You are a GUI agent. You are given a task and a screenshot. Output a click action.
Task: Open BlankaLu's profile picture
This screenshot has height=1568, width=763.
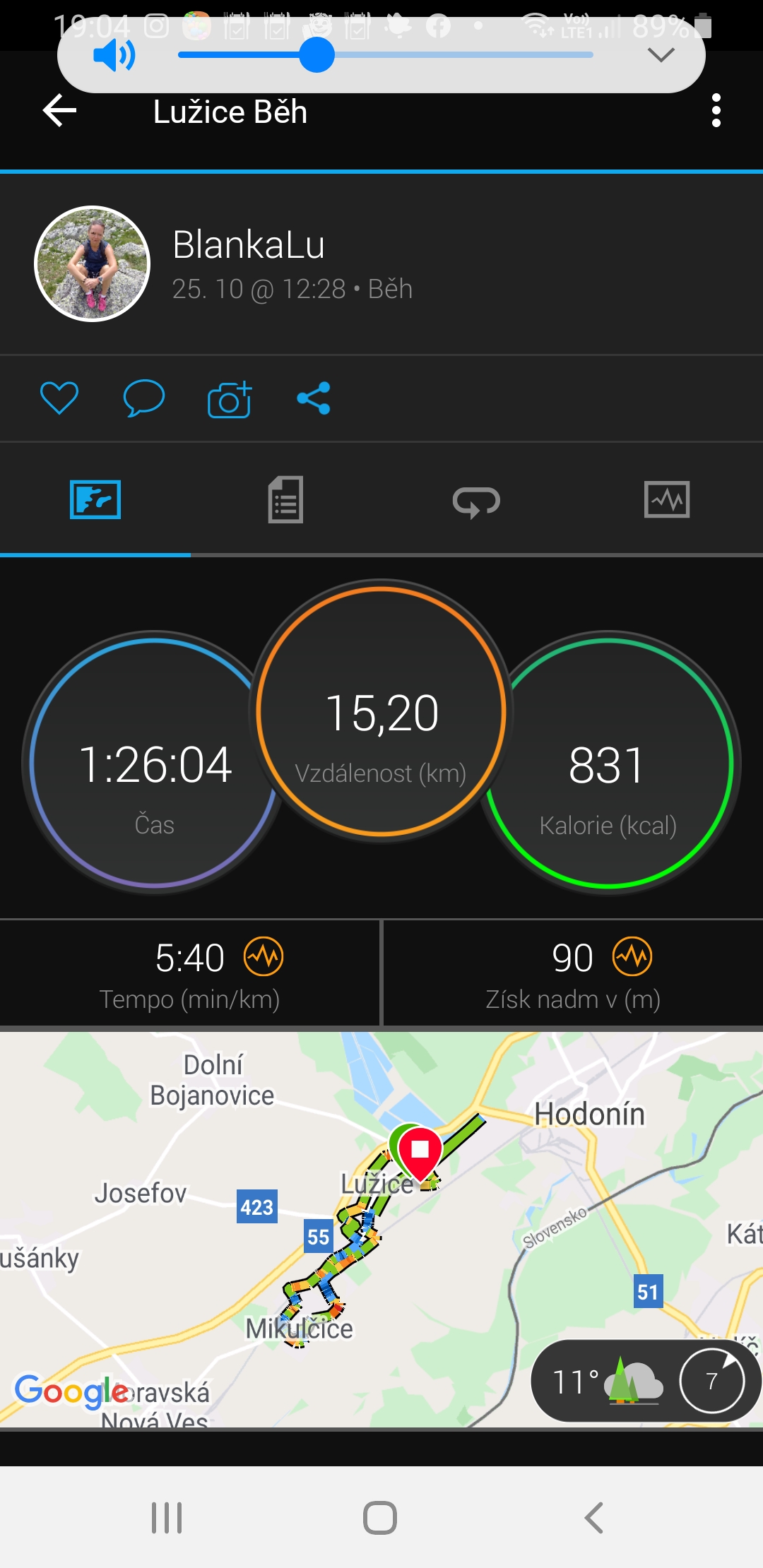click(93, 263)
